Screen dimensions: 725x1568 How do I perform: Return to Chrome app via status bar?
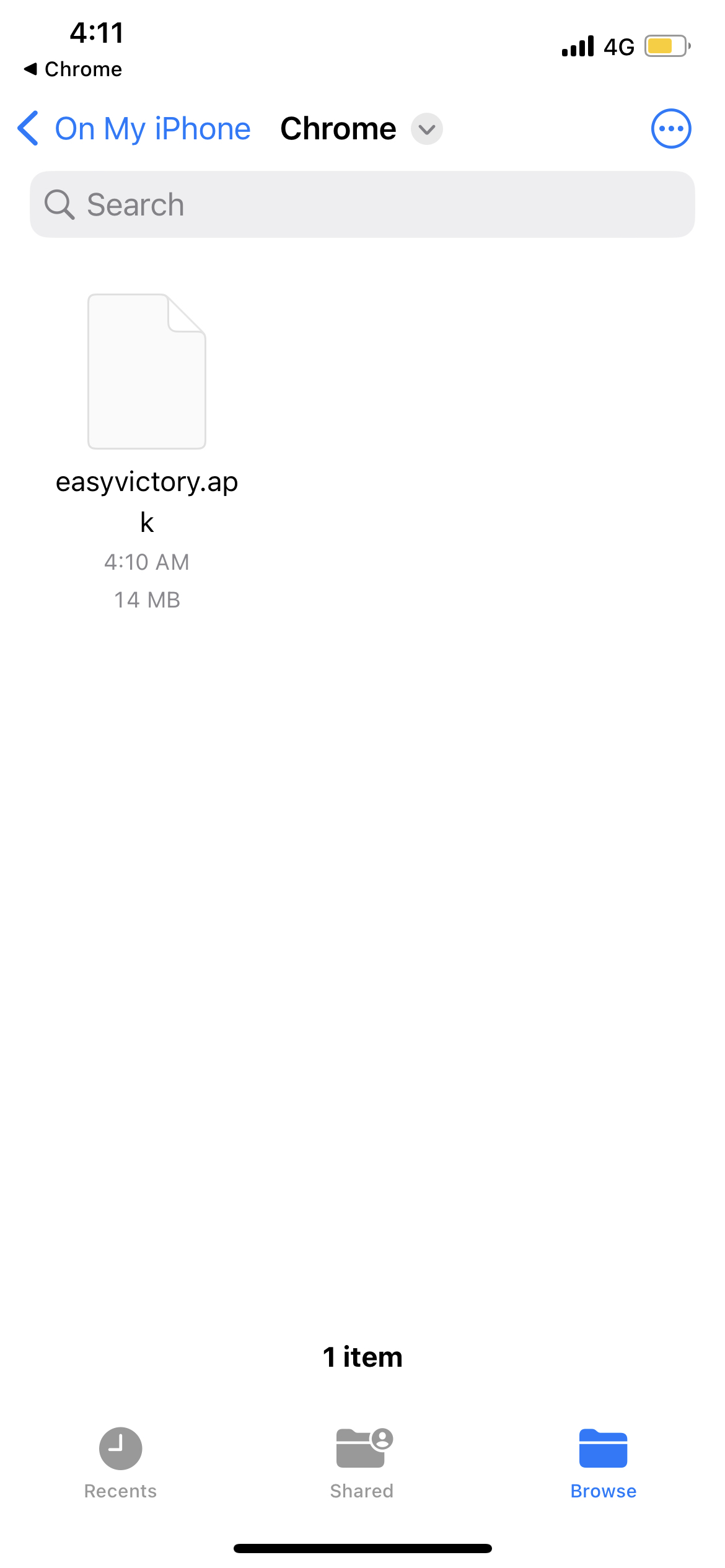click(73, 69)
